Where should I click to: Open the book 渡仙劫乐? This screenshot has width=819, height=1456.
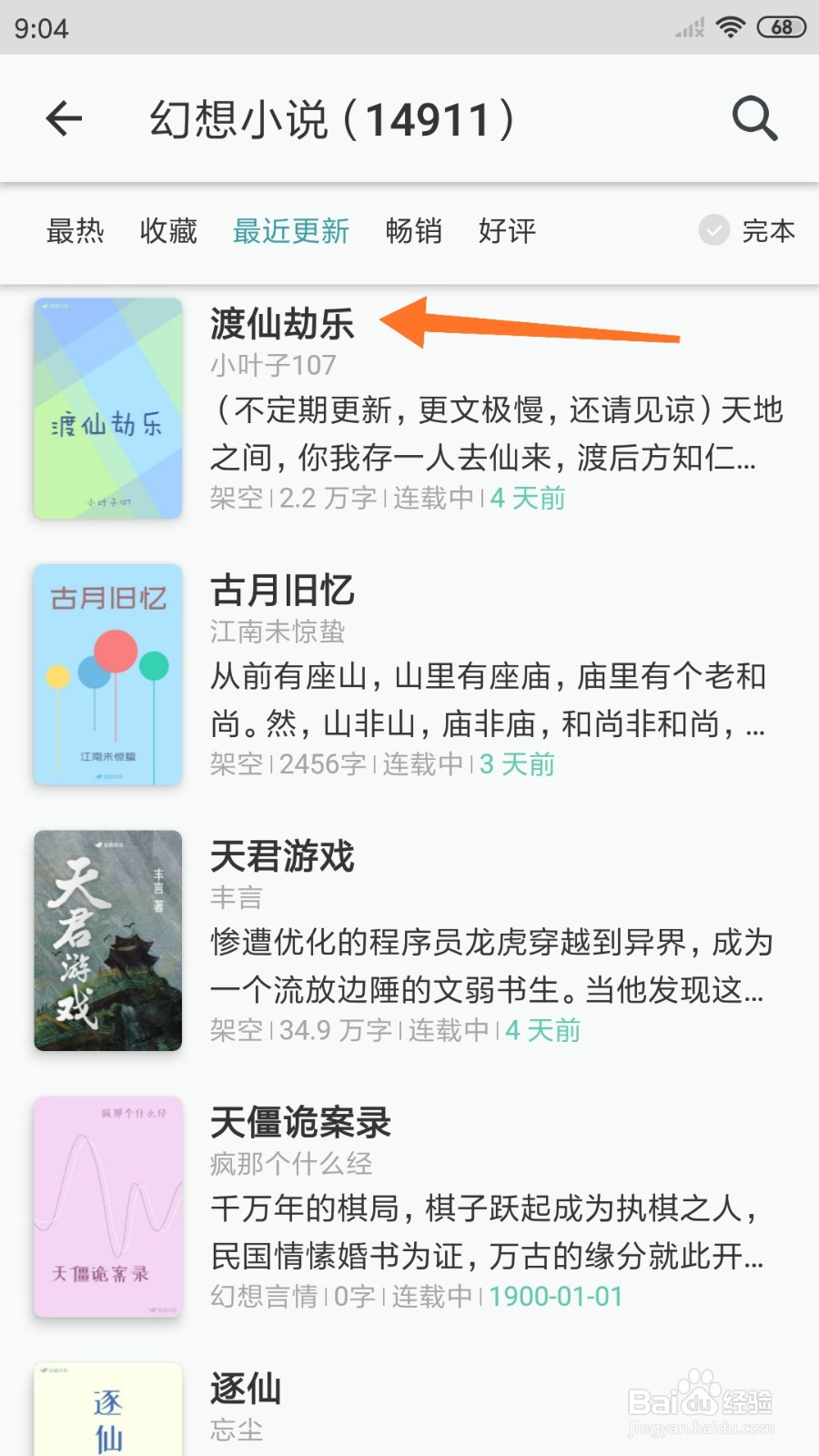[409, 409]
